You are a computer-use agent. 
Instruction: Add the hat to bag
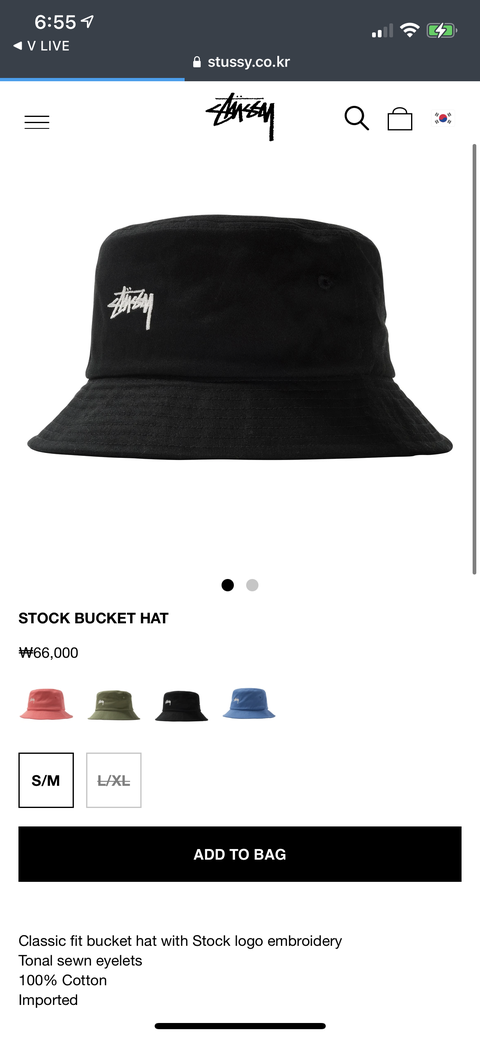point(240,854)
